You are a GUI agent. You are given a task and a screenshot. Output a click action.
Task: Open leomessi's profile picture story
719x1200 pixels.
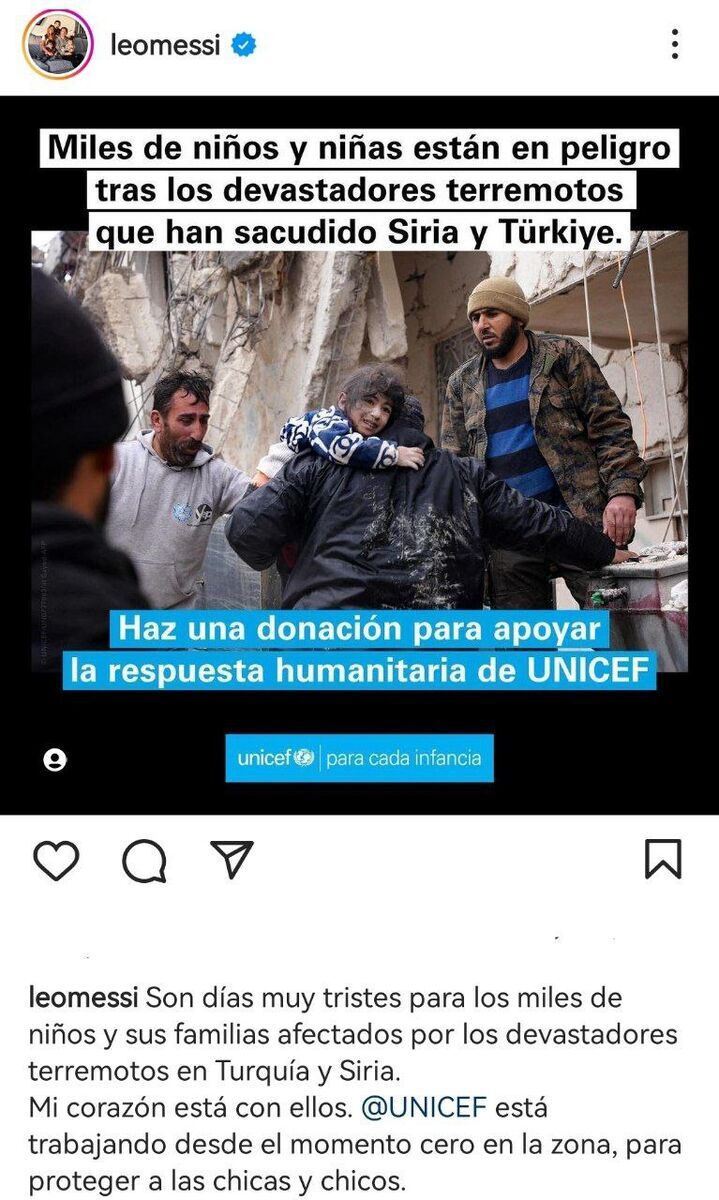coord(59,45)
